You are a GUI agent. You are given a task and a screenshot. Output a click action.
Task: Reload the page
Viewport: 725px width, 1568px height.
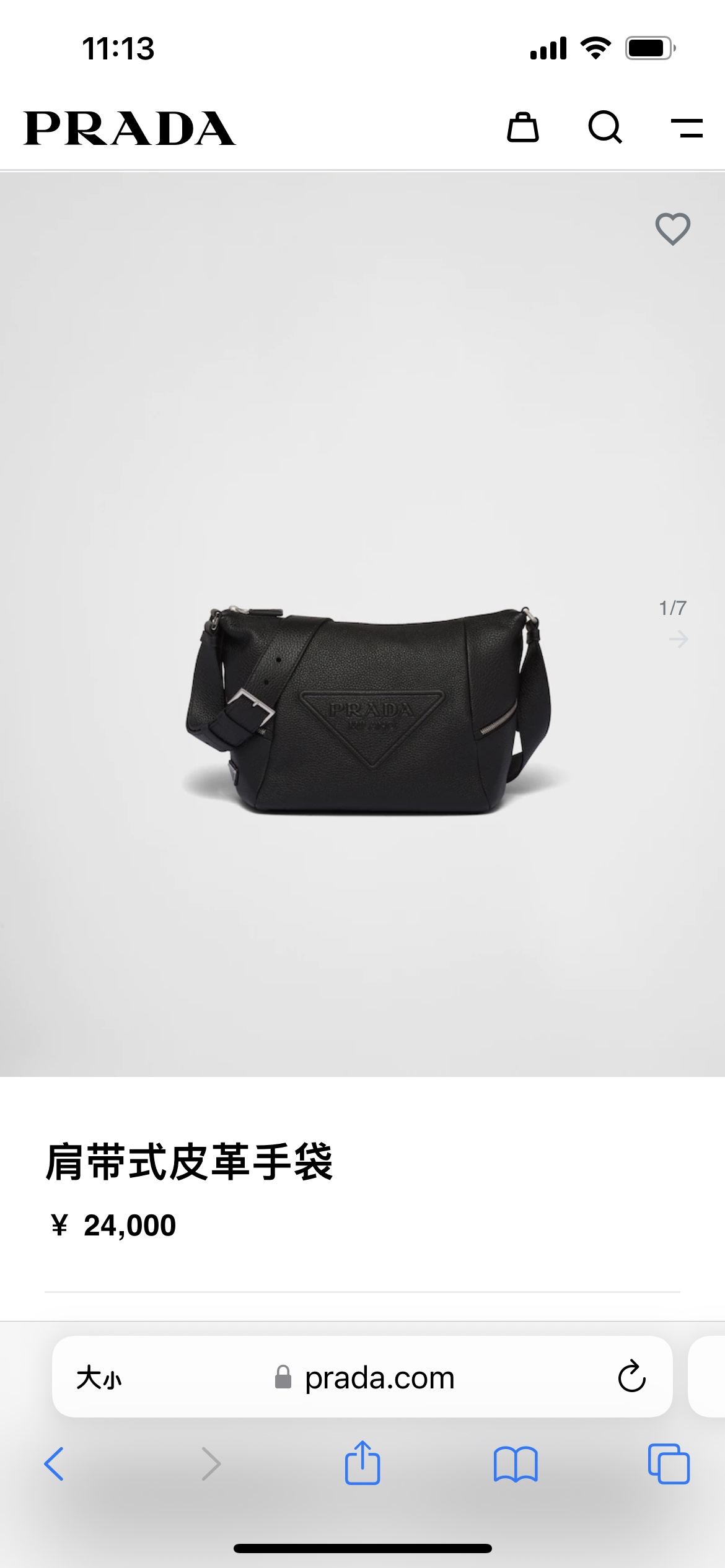(631, 1377)
